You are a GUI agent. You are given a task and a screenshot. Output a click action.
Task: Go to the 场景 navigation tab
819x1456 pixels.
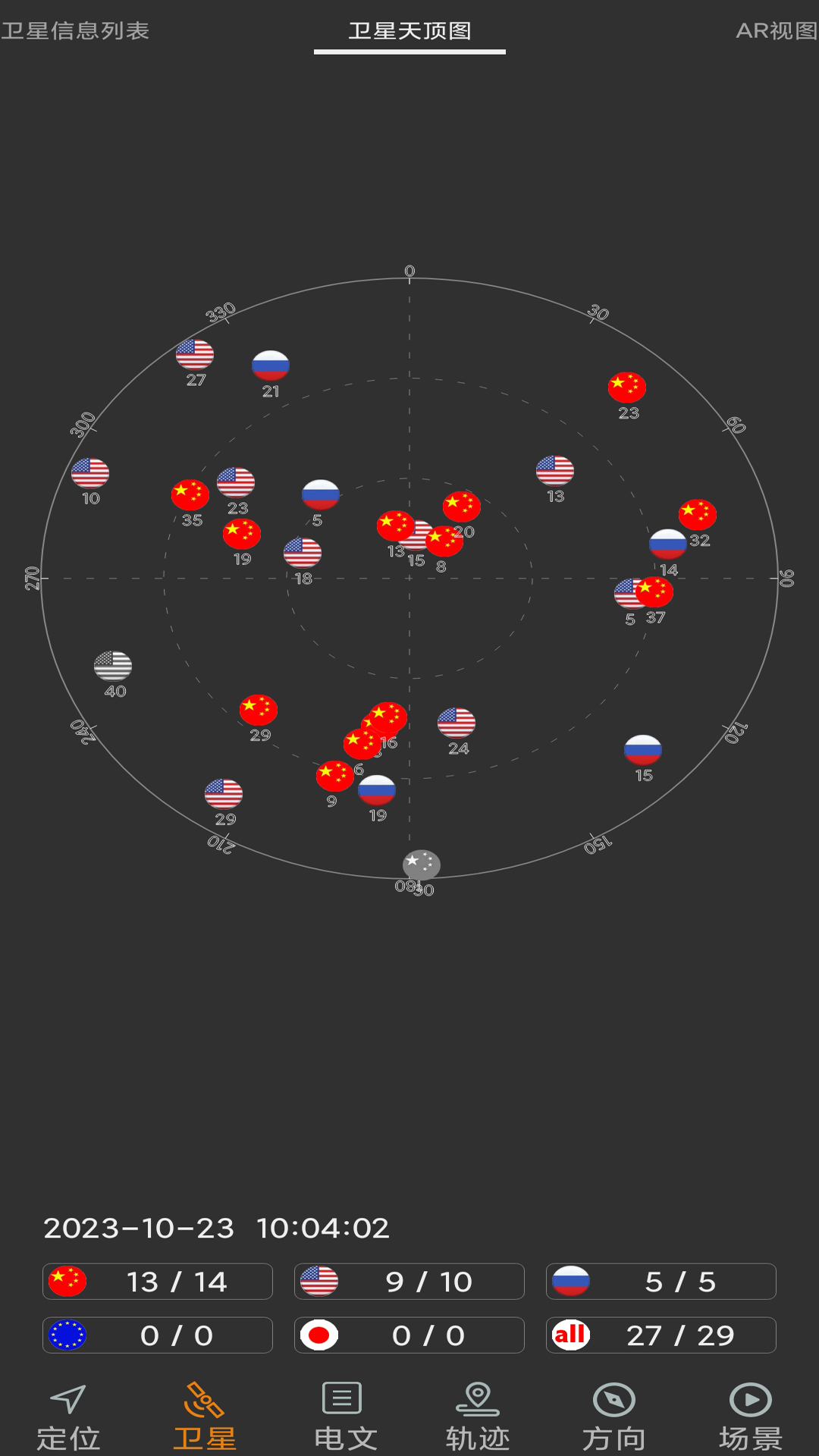point(750,1417)
